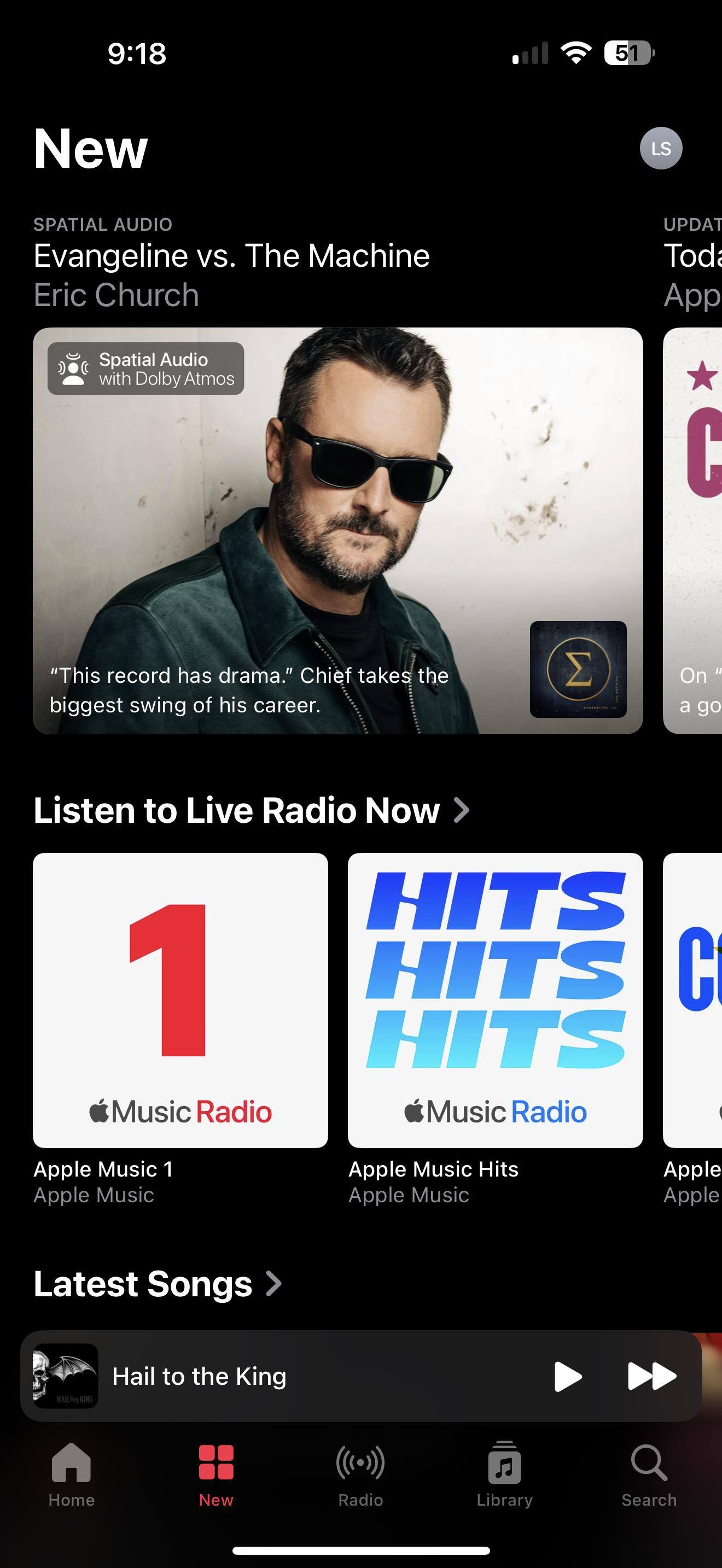Viewport: 722px width, 1568px height.
Task: Open the LS account profile
Action: [661, 149]
